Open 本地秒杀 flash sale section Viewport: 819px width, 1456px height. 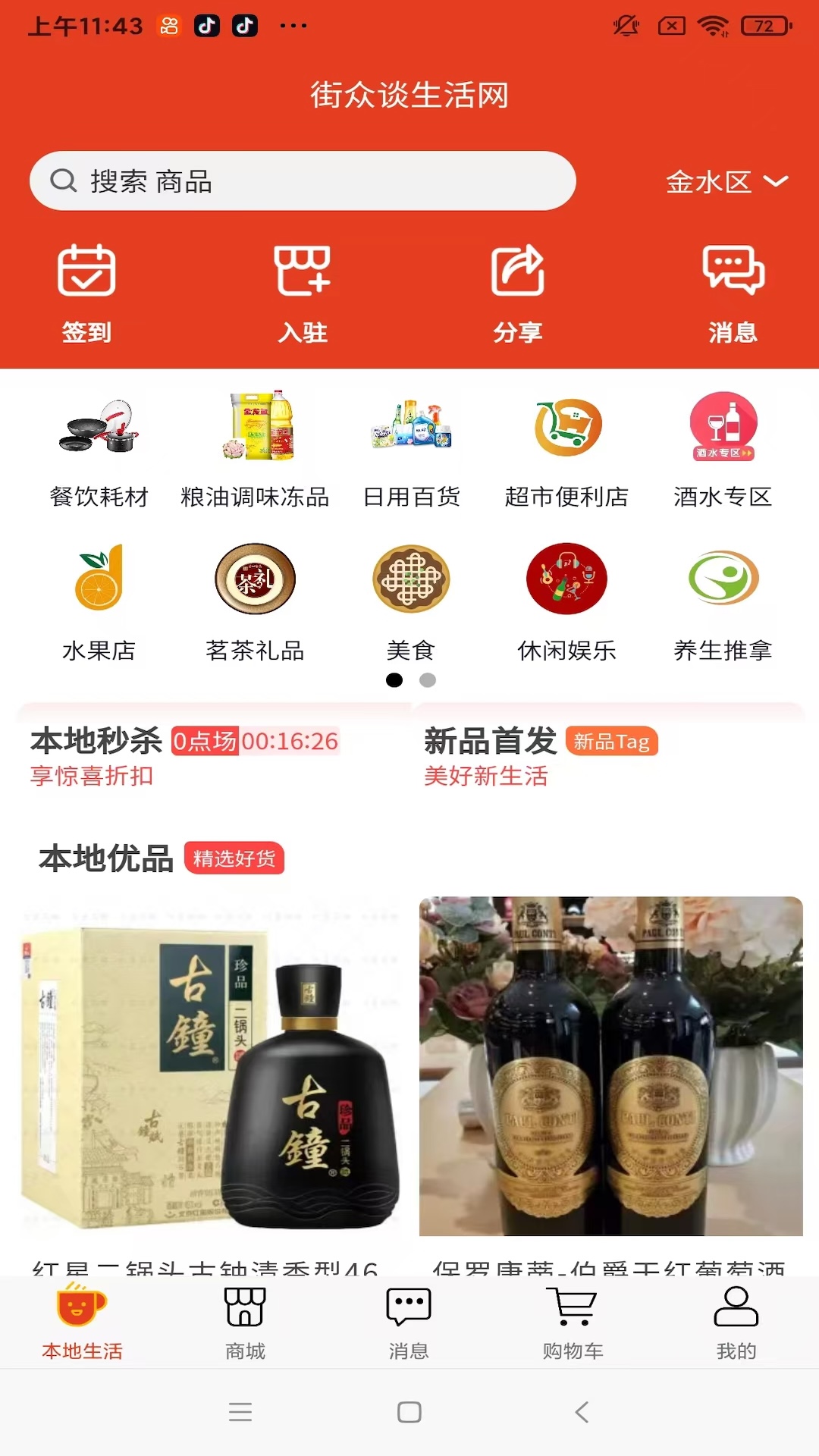point(98,743)
